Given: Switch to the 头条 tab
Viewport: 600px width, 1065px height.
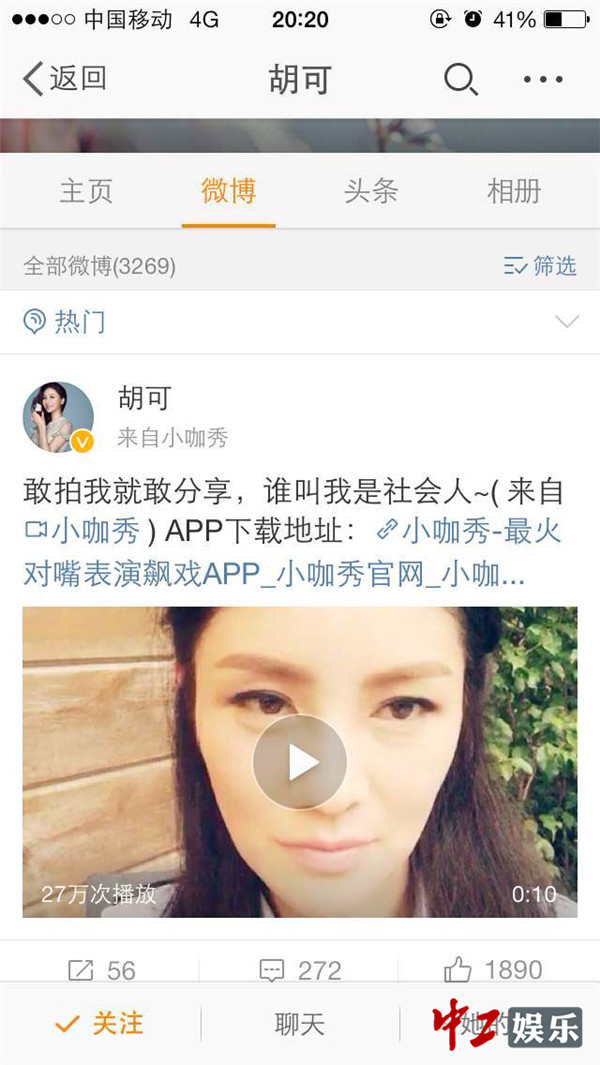Looking at the screenshot, I should [371, 191].
